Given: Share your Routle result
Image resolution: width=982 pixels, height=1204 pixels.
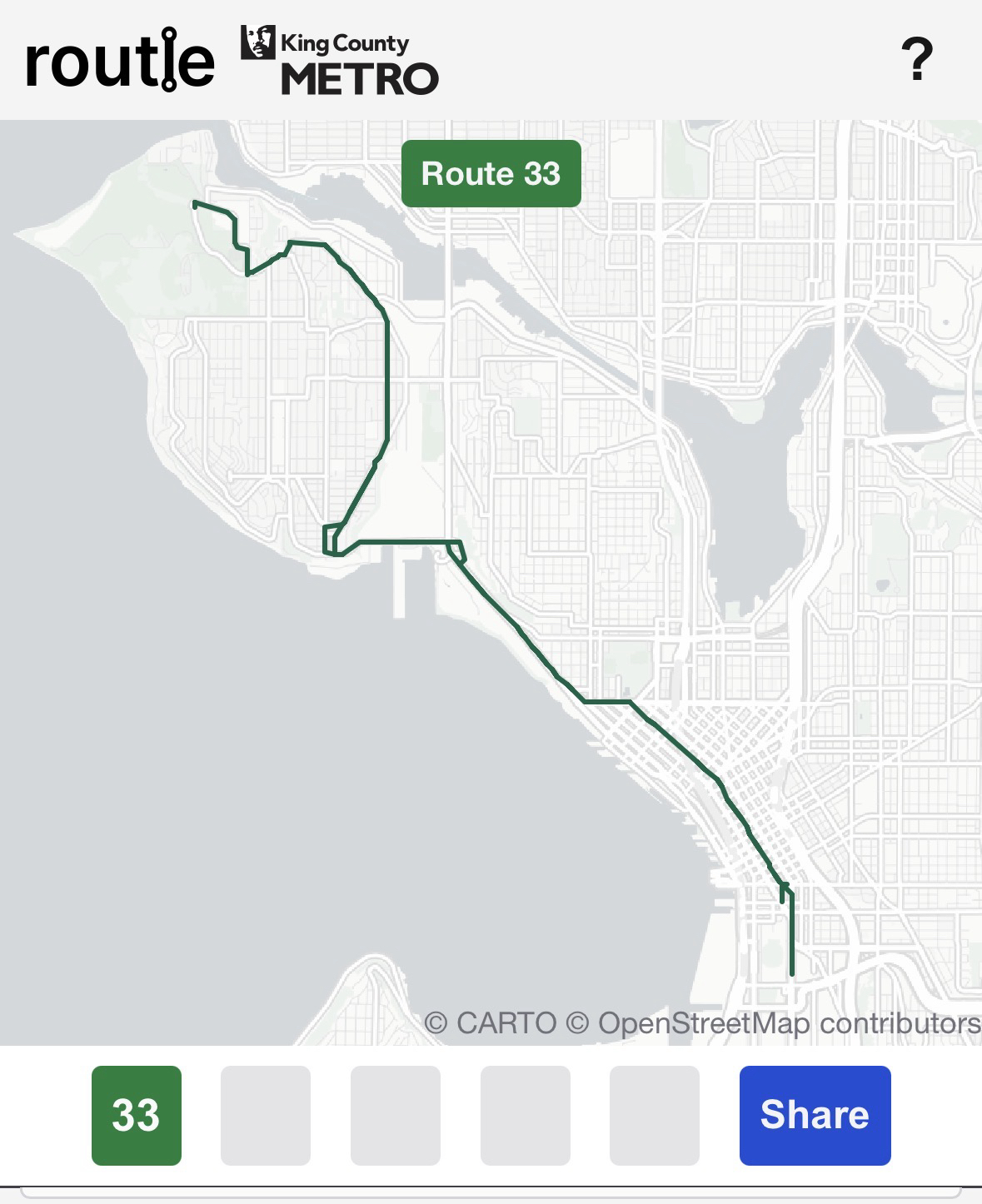Looking at the screenshot, I should (815, 1115).
